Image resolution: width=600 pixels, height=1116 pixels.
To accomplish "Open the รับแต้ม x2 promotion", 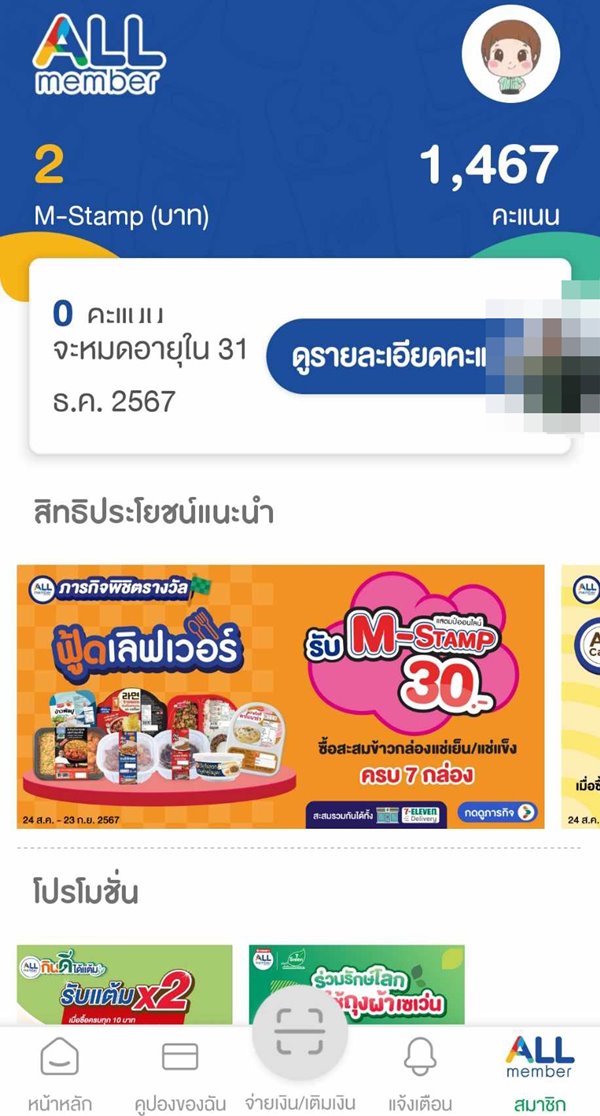I will point(124,983).
